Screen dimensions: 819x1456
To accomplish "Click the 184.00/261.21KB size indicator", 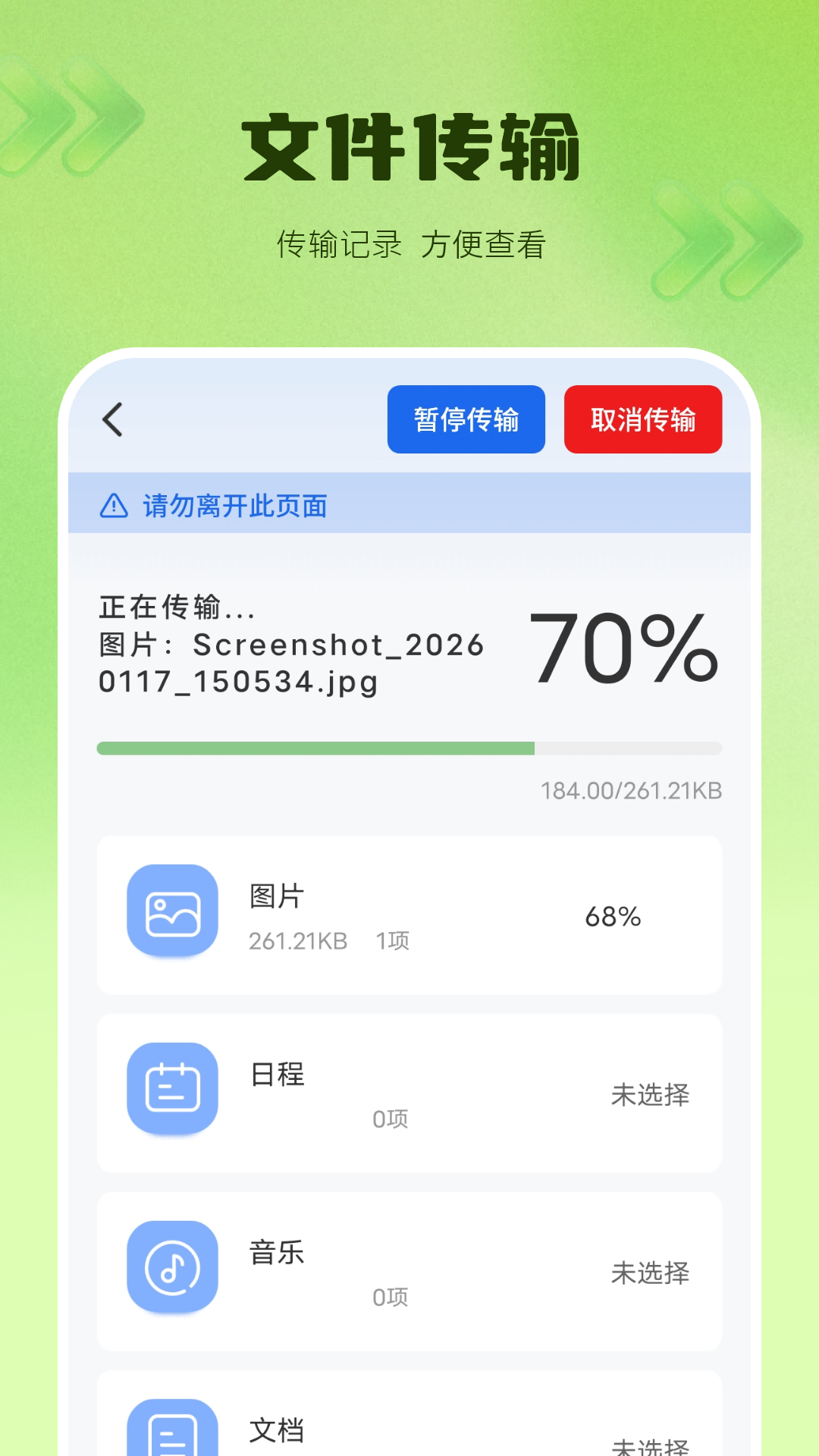I will point(629,790).
